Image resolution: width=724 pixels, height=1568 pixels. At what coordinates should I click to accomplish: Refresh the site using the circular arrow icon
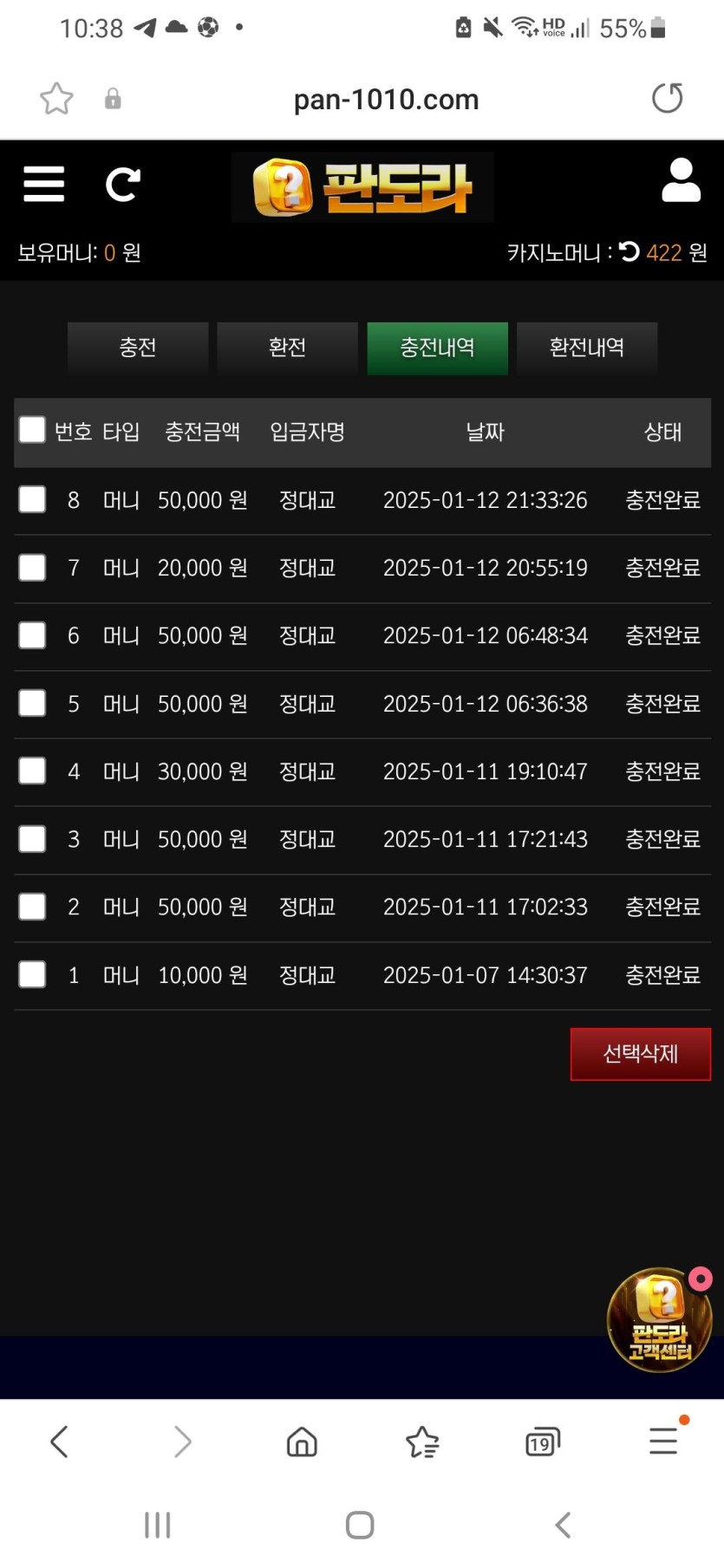[x=123, y=185]
